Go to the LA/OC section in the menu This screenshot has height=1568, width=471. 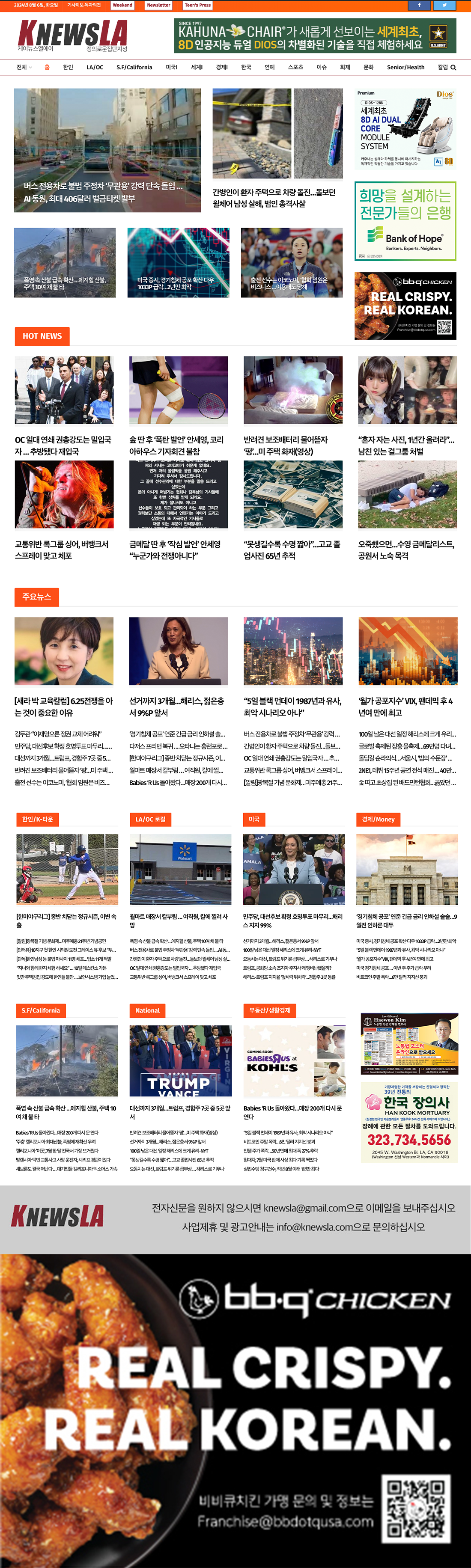click(x=95, y=68)
